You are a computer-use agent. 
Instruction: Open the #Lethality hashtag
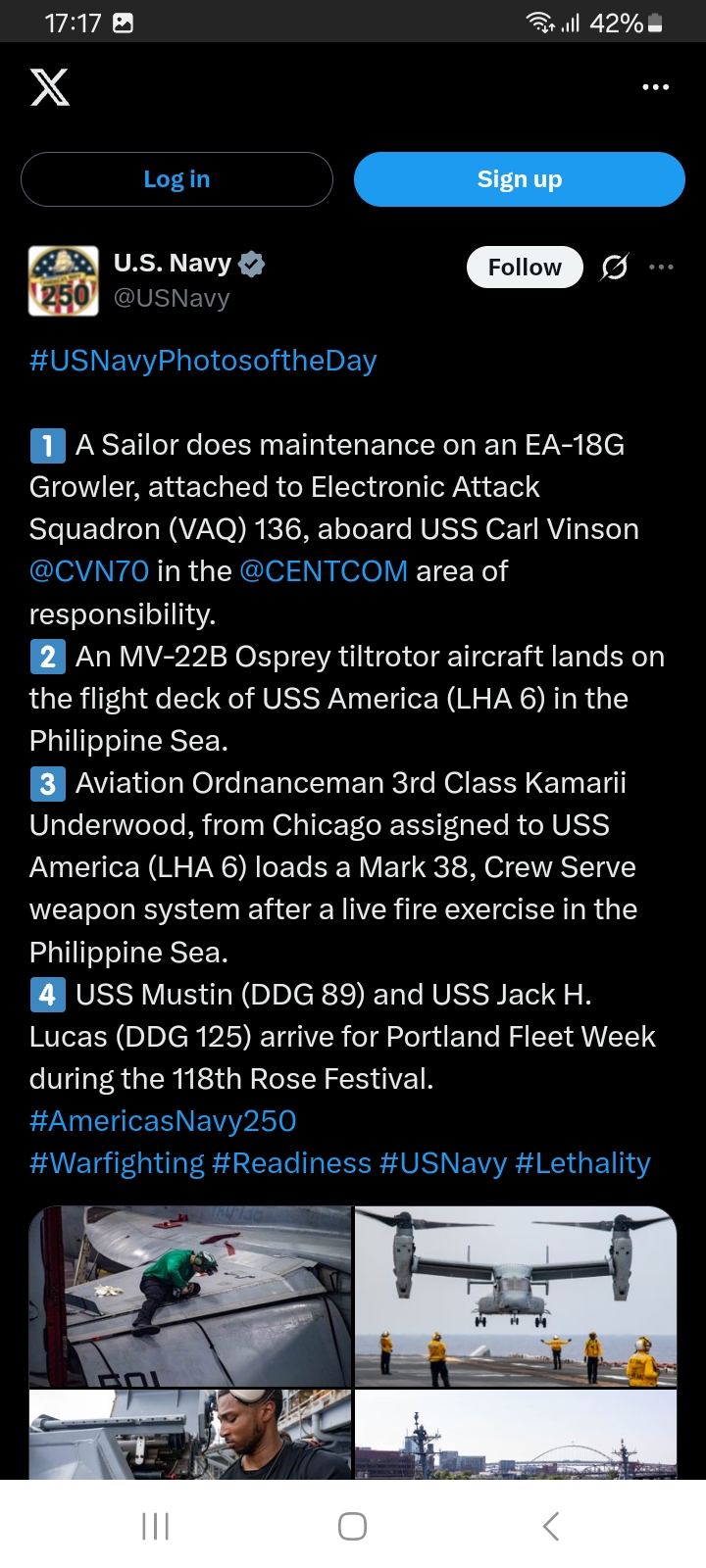582,1163
